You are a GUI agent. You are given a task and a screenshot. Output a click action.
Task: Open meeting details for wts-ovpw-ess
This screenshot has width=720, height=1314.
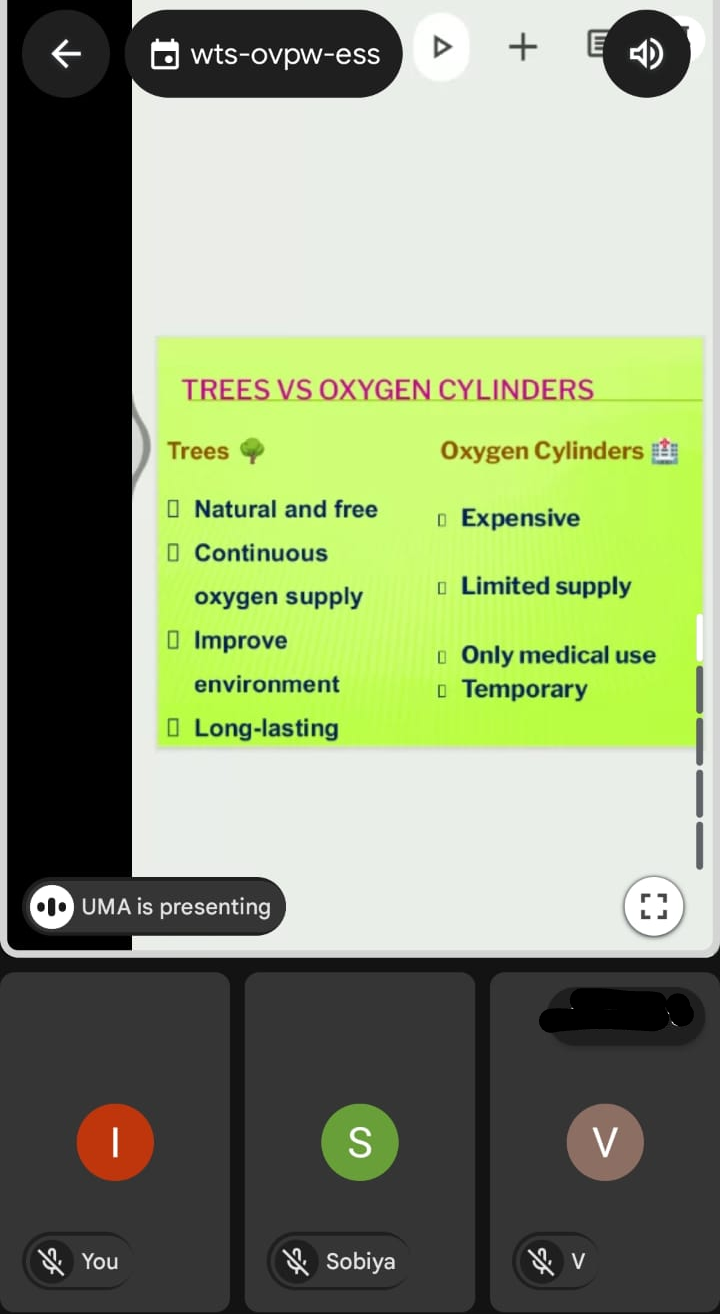coord(264,54)
